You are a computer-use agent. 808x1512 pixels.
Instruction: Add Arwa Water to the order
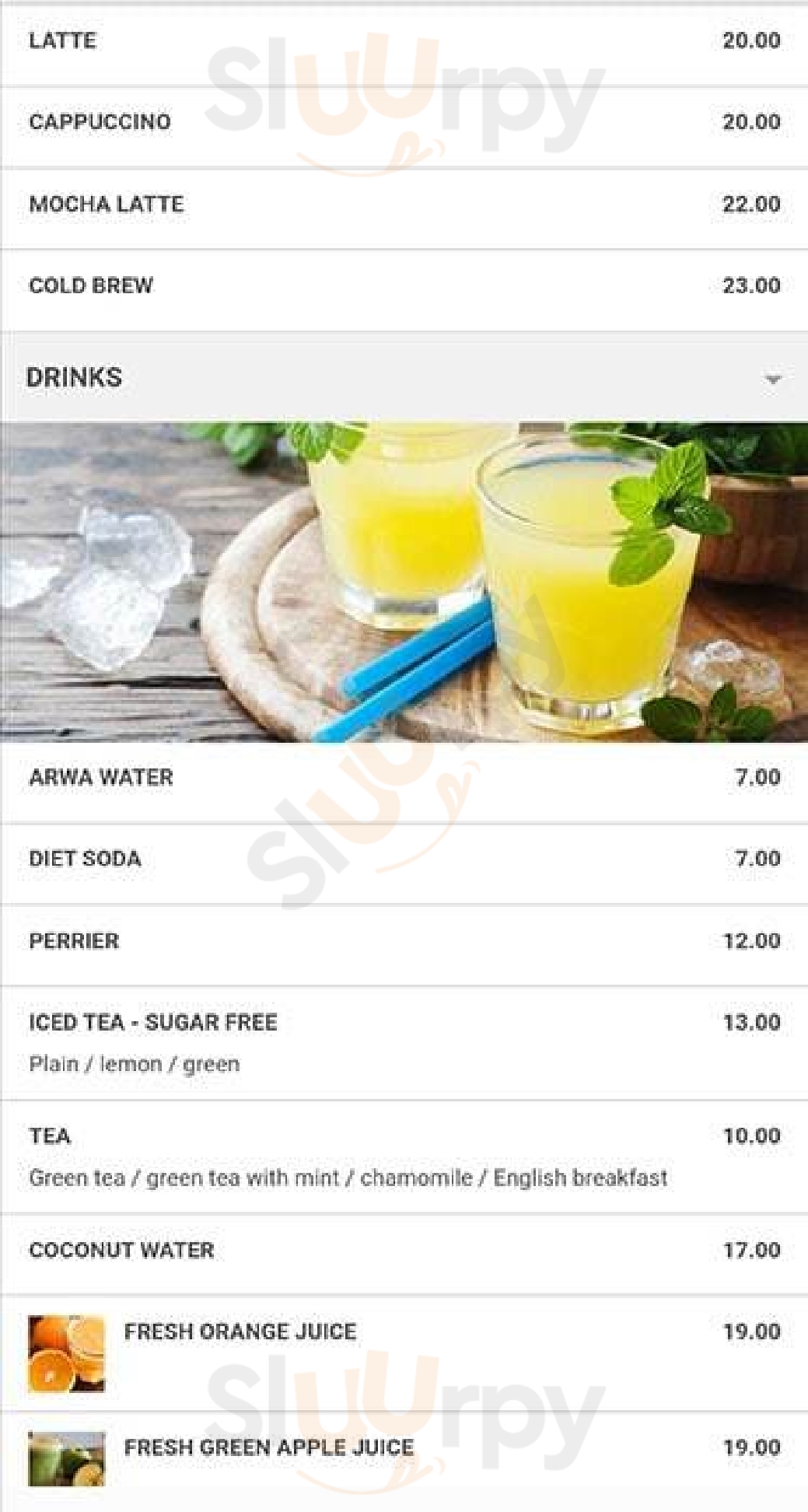coord(404,780)
